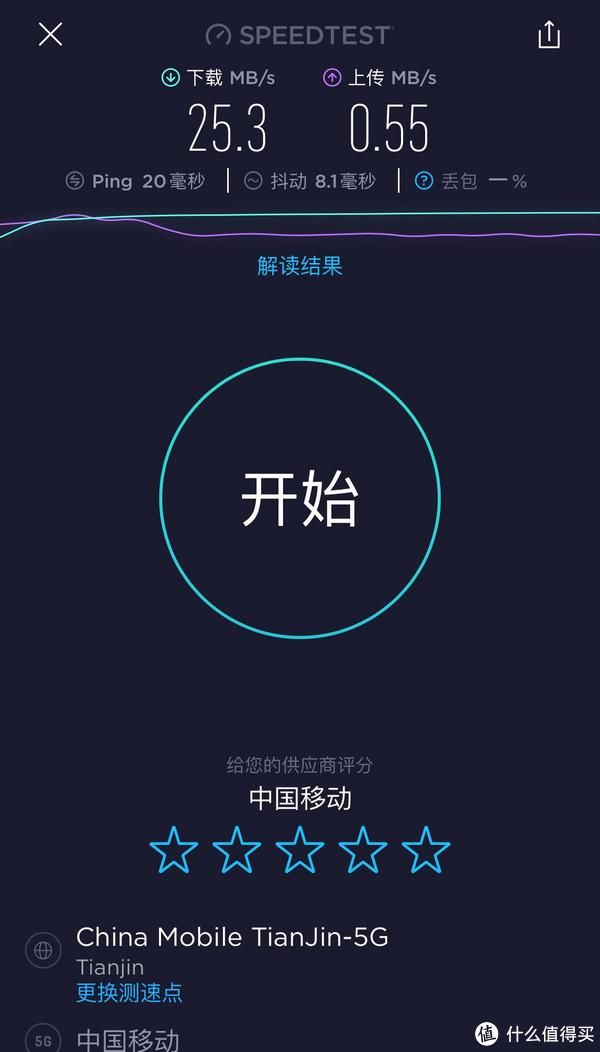600x1052 pixels.
Task: Open the 解读结果 link
Action: click(300, 266)
